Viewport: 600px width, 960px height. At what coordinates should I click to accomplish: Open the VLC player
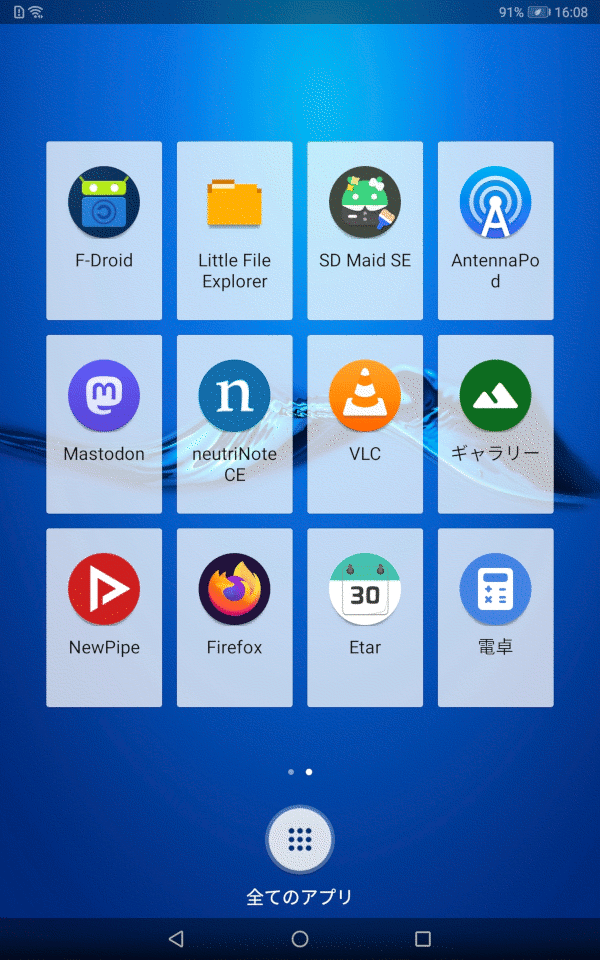(365, 397)
